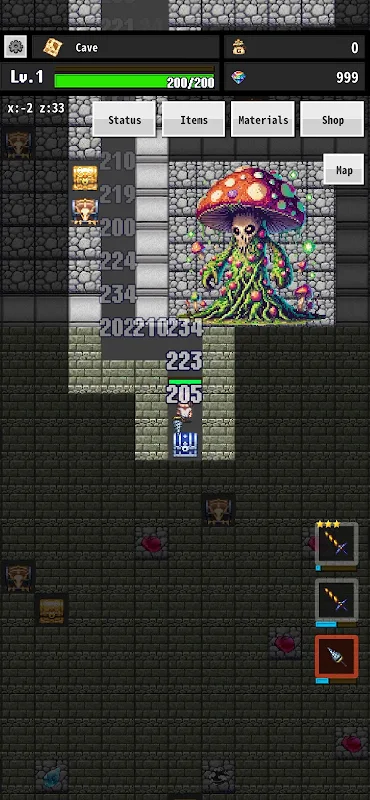Open the Materials menu
The height and width of the screenshot is (800, 370).
tap(263, 119)
